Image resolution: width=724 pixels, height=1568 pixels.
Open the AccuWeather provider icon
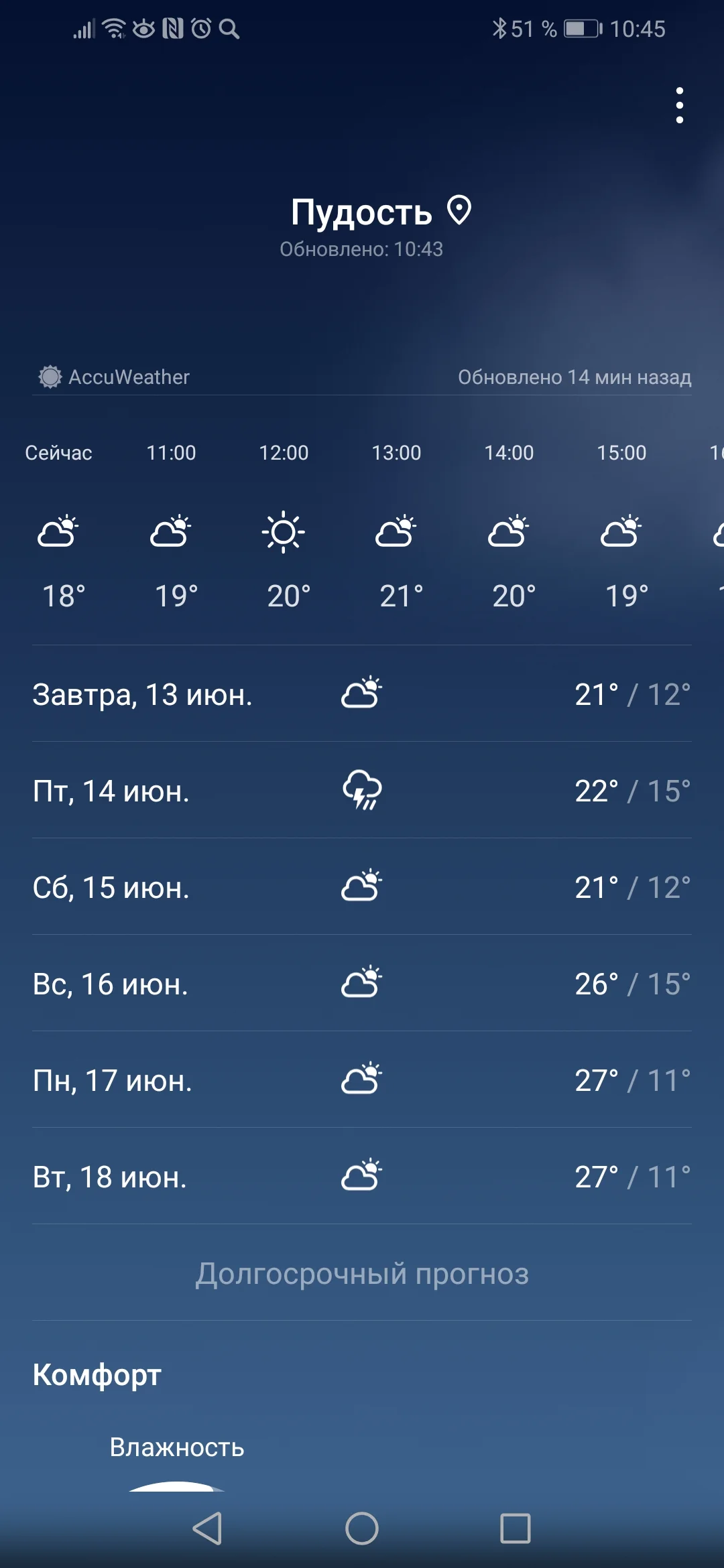pos(49,377)
